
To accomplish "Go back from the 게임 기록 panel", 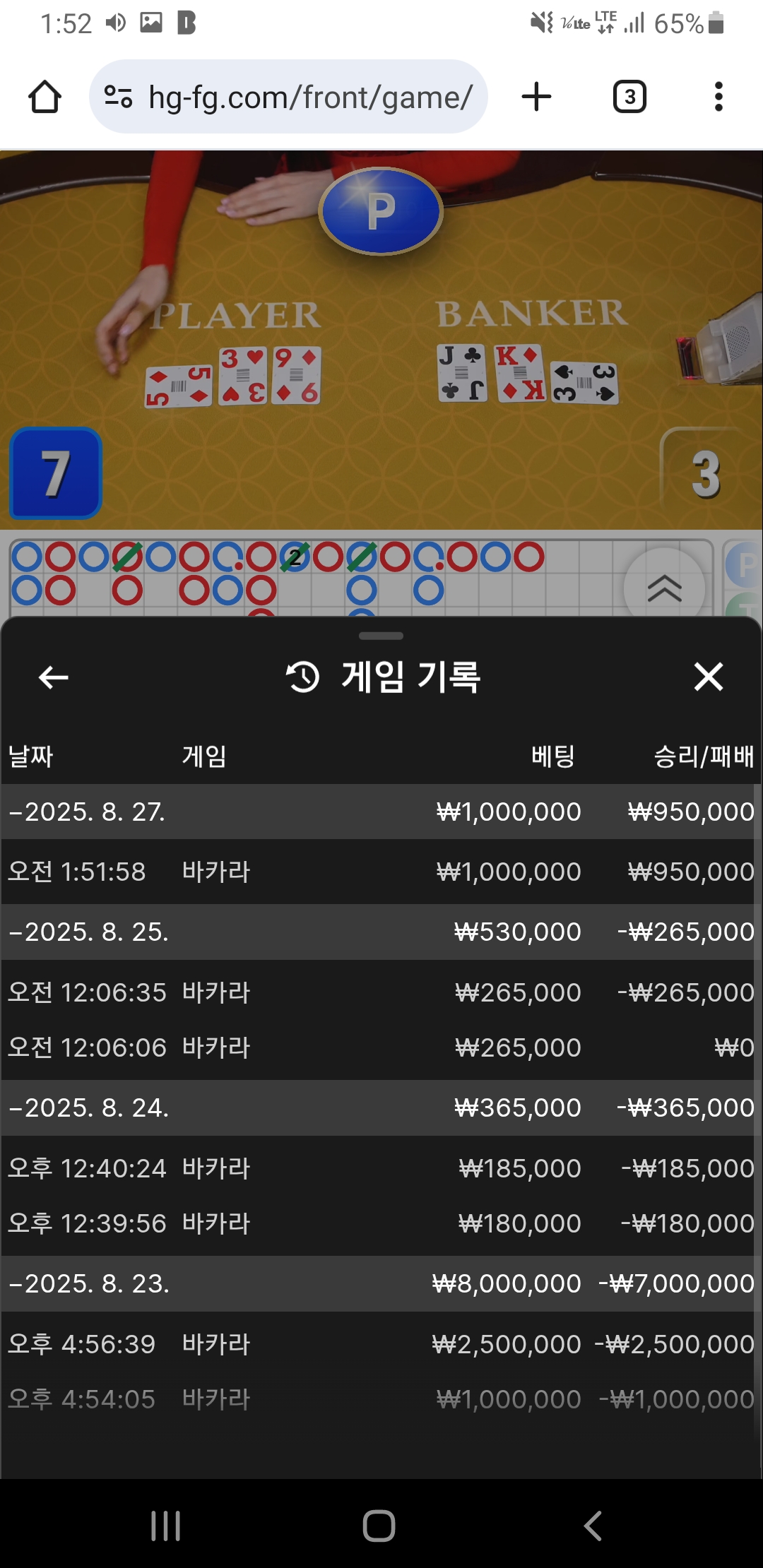I will coord(53,677).
